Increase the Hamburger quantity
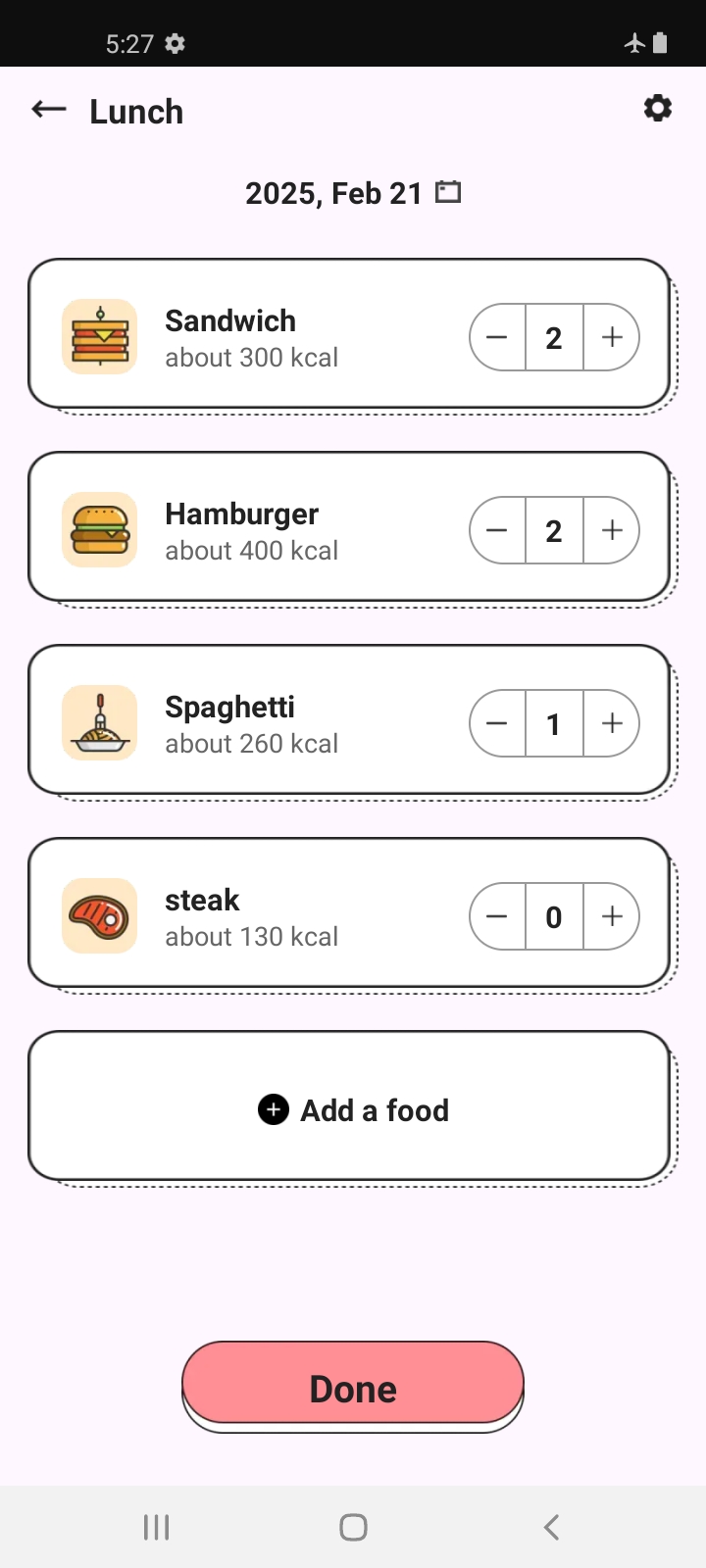Image resolution: width=706 pixels, height=1568 pixels. coord(612,530)
